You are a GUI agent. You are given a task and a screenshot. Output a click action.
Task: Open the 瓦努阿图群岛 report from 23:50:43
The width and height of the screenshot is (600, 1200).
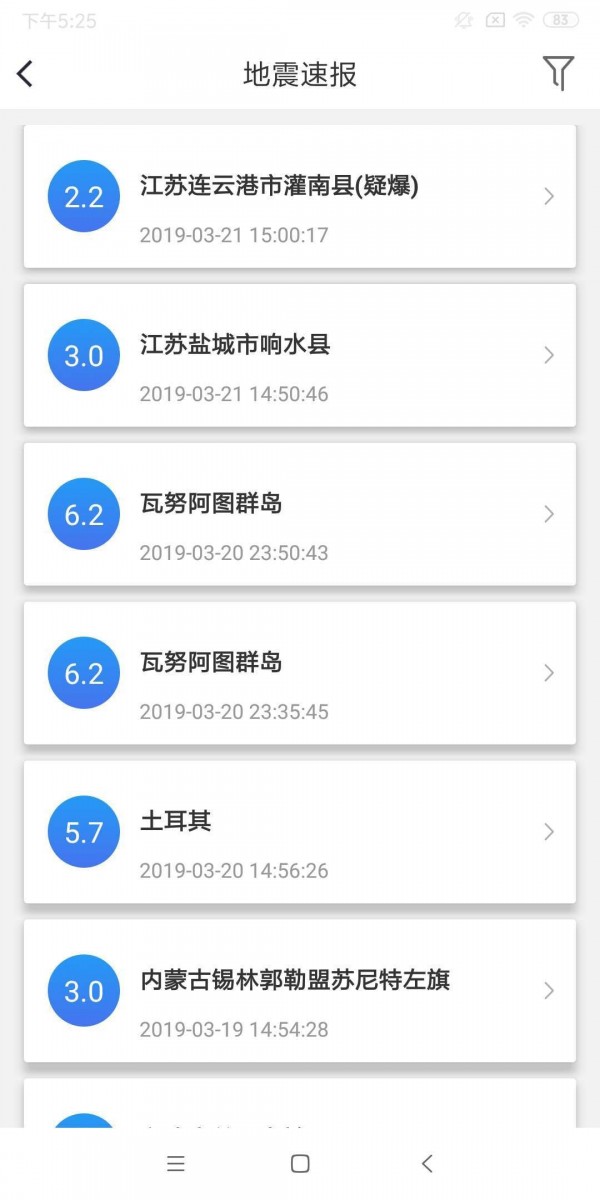tap(300, 515)
